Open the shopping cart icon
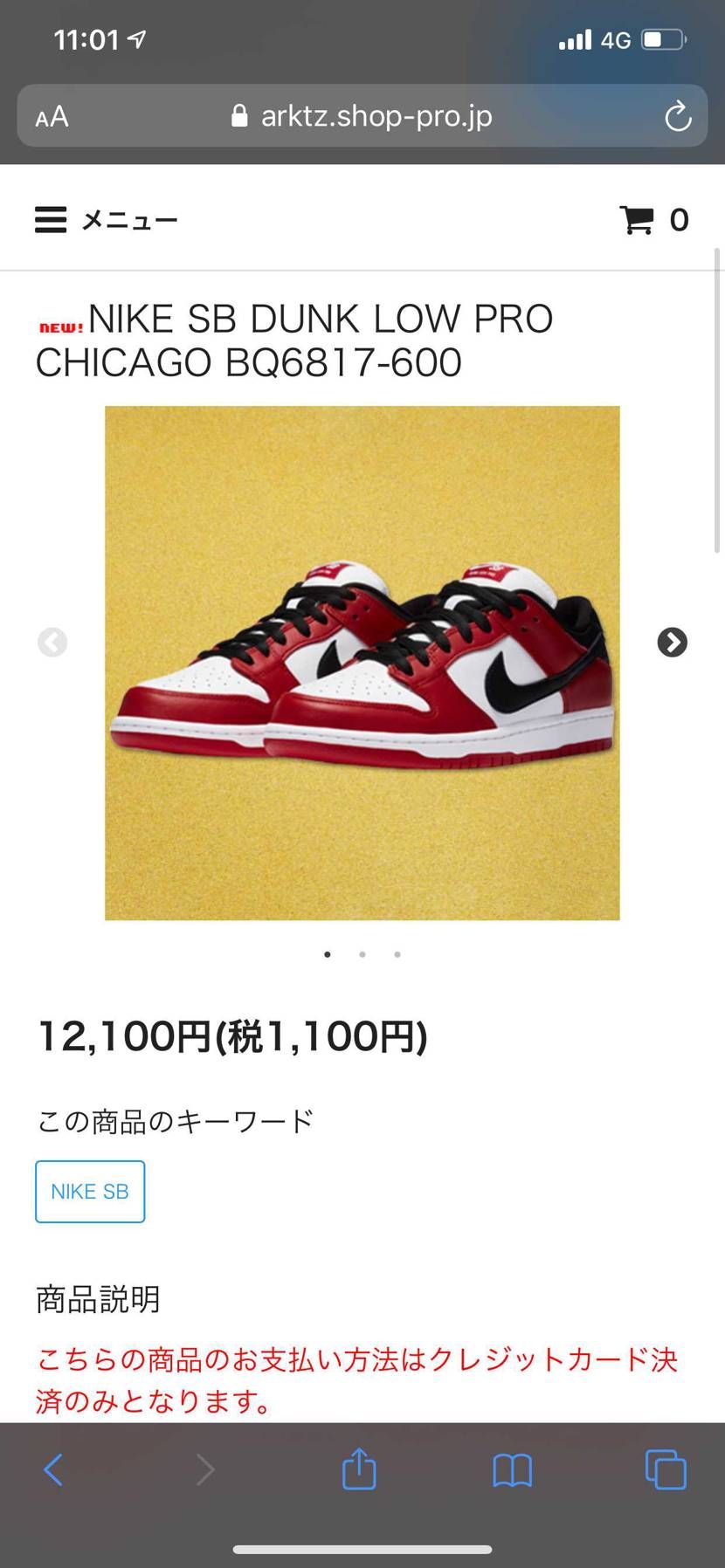Image resolution: width=725 pixels, height=1568 pixels. click(636, 219)
